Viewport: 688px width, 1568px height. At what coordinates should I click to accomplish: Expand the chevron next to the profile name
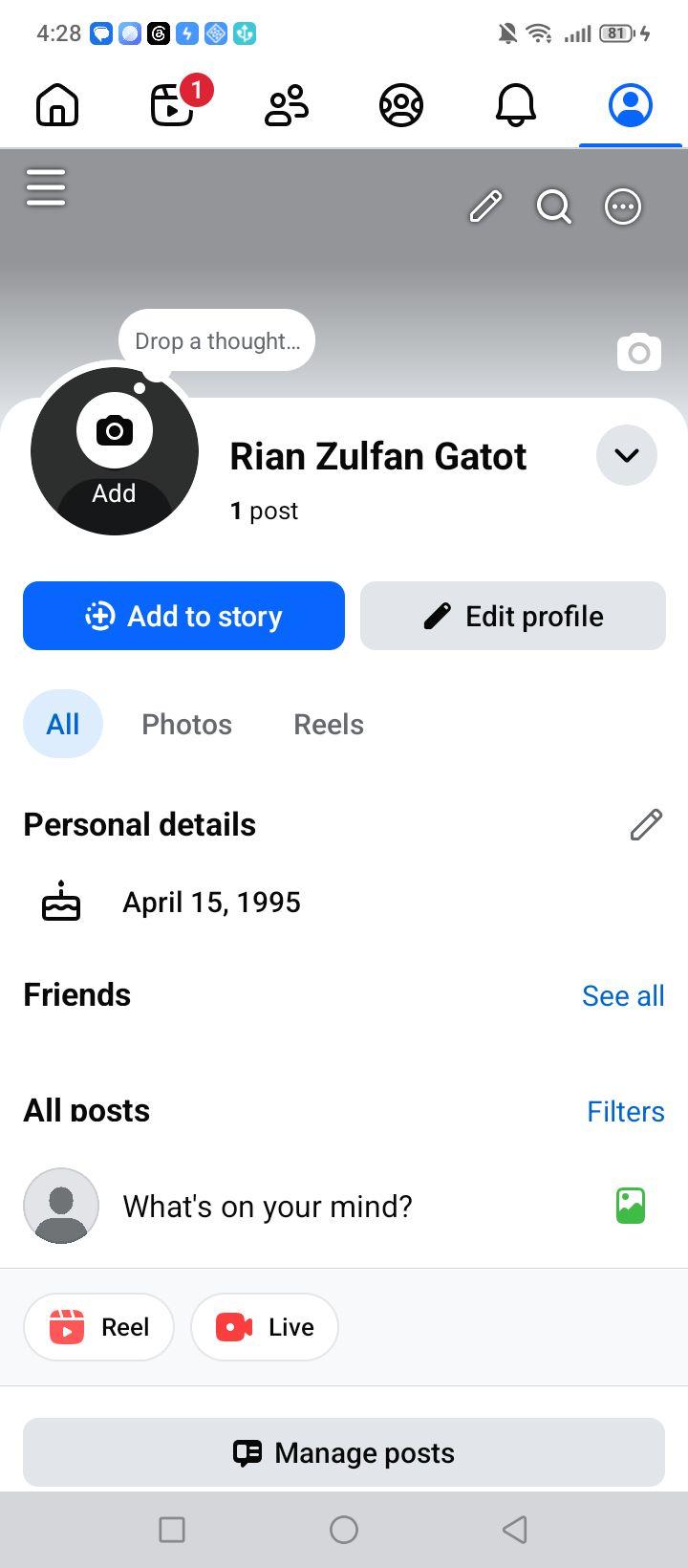click(x=627, y=455)
